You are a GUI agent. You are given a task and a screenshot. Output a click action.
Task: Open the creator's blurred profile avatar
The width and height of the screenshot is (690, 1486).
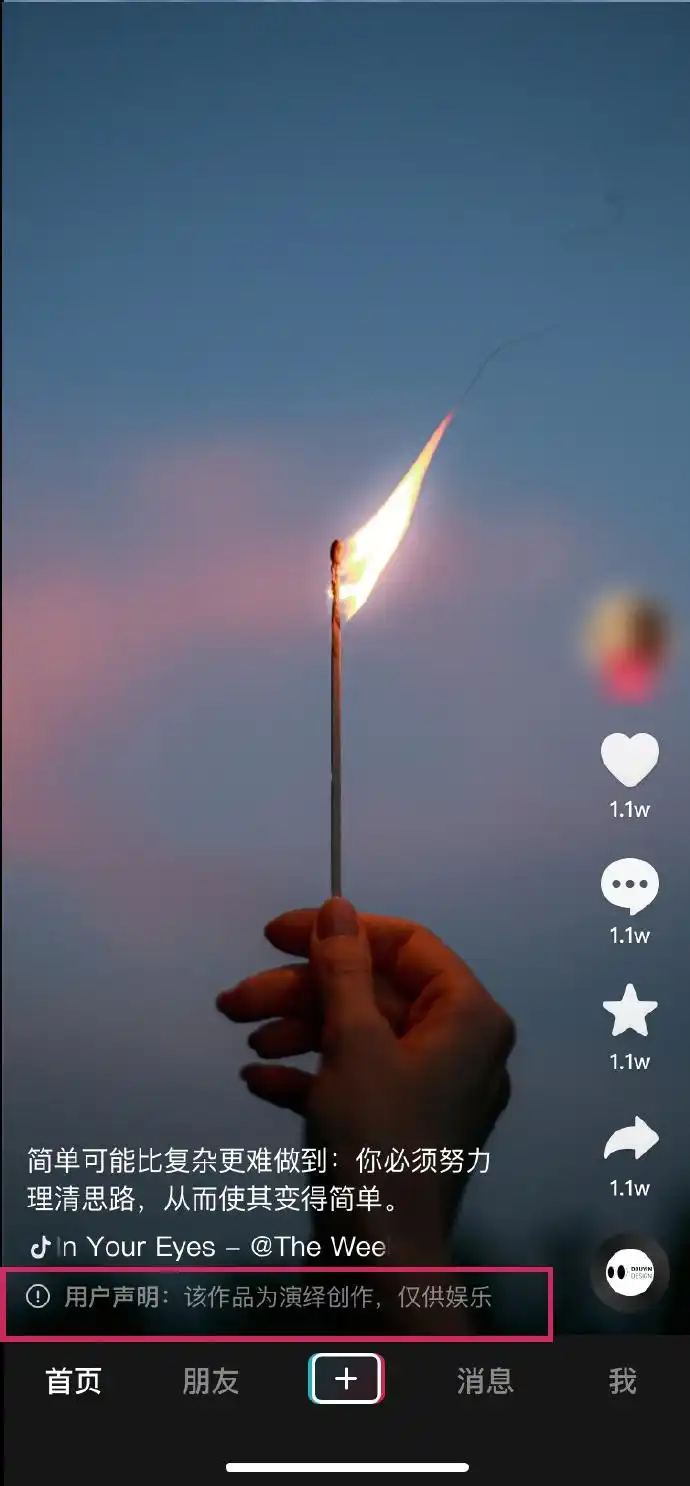tap(628, 643)
